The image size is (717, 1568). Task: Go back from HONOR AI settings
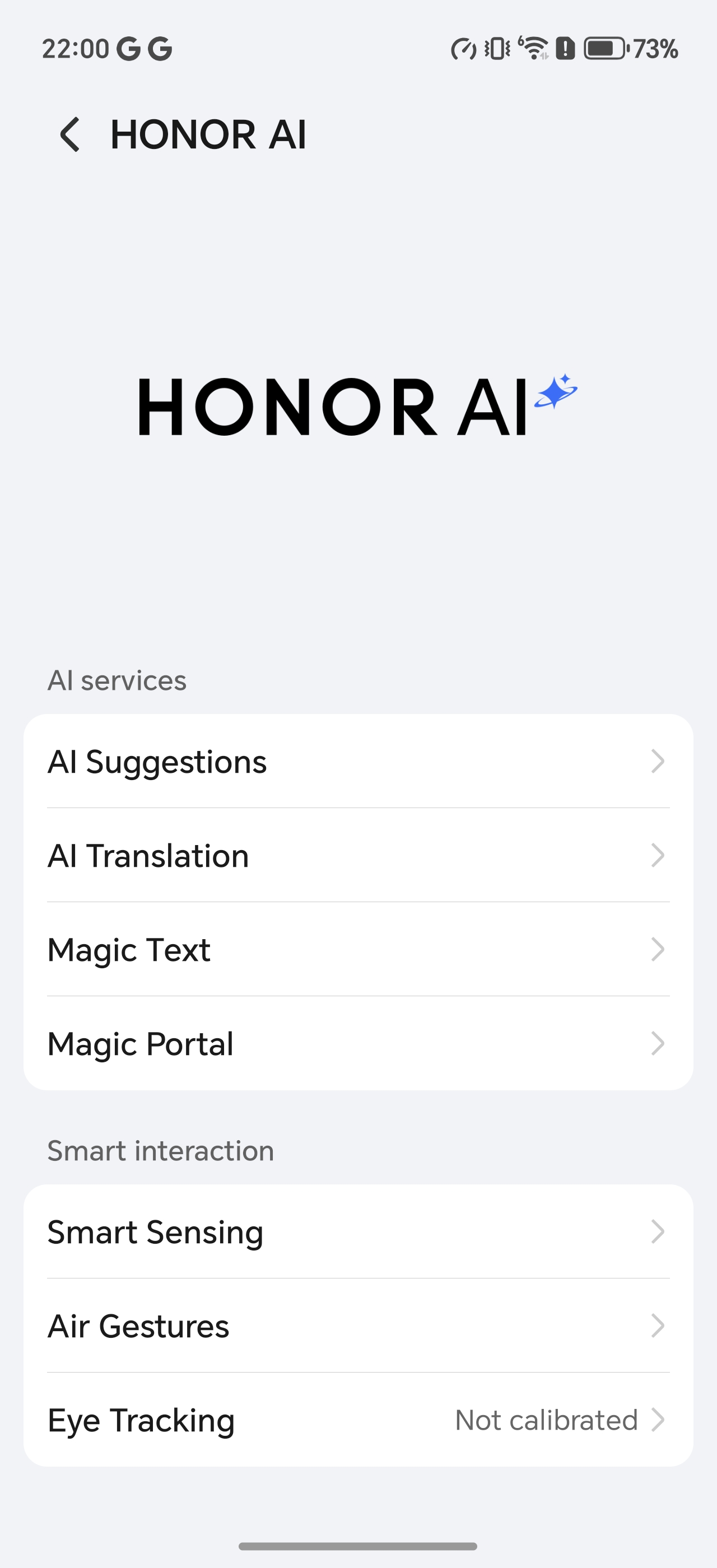coord(70,134)
